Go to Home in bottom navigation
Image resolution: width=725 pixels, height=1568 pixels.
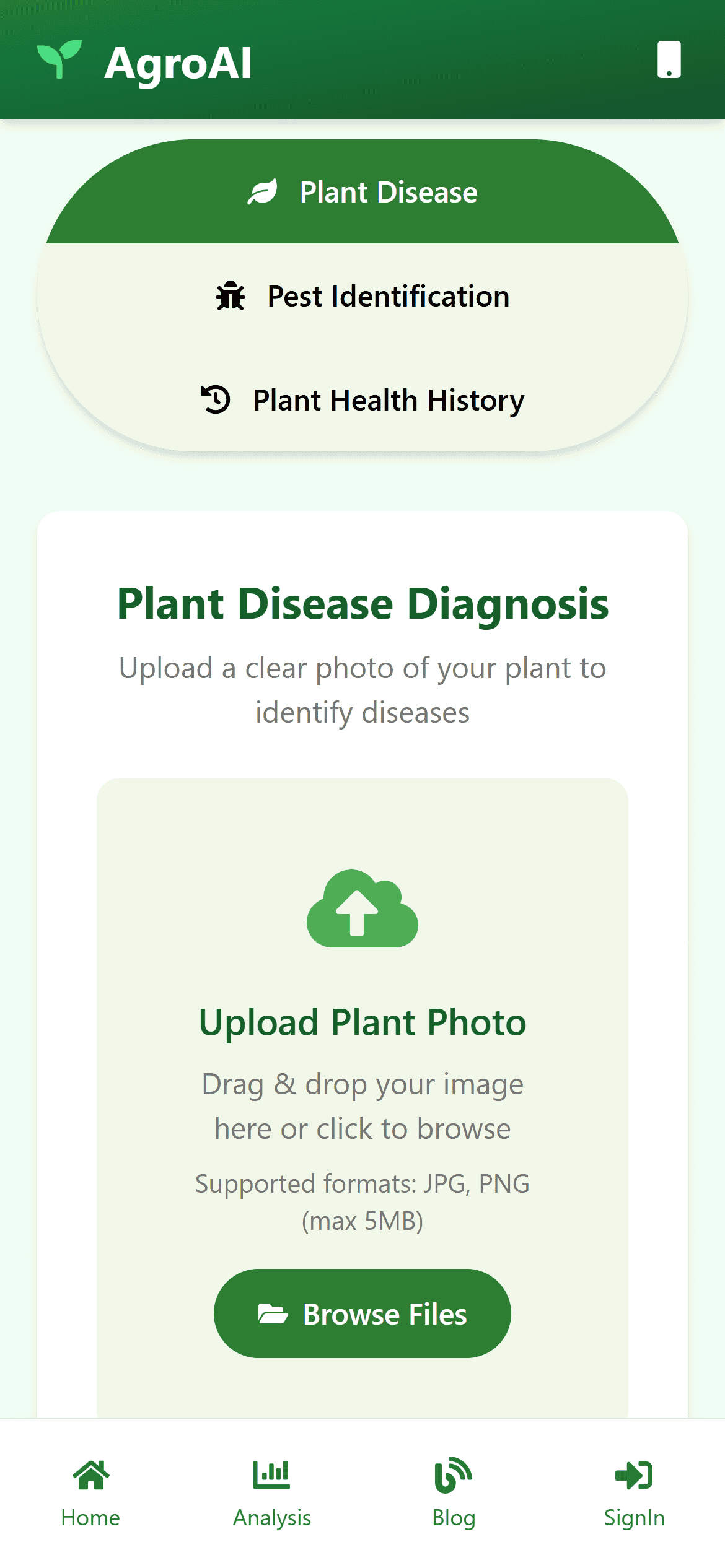coord(90,1494)
